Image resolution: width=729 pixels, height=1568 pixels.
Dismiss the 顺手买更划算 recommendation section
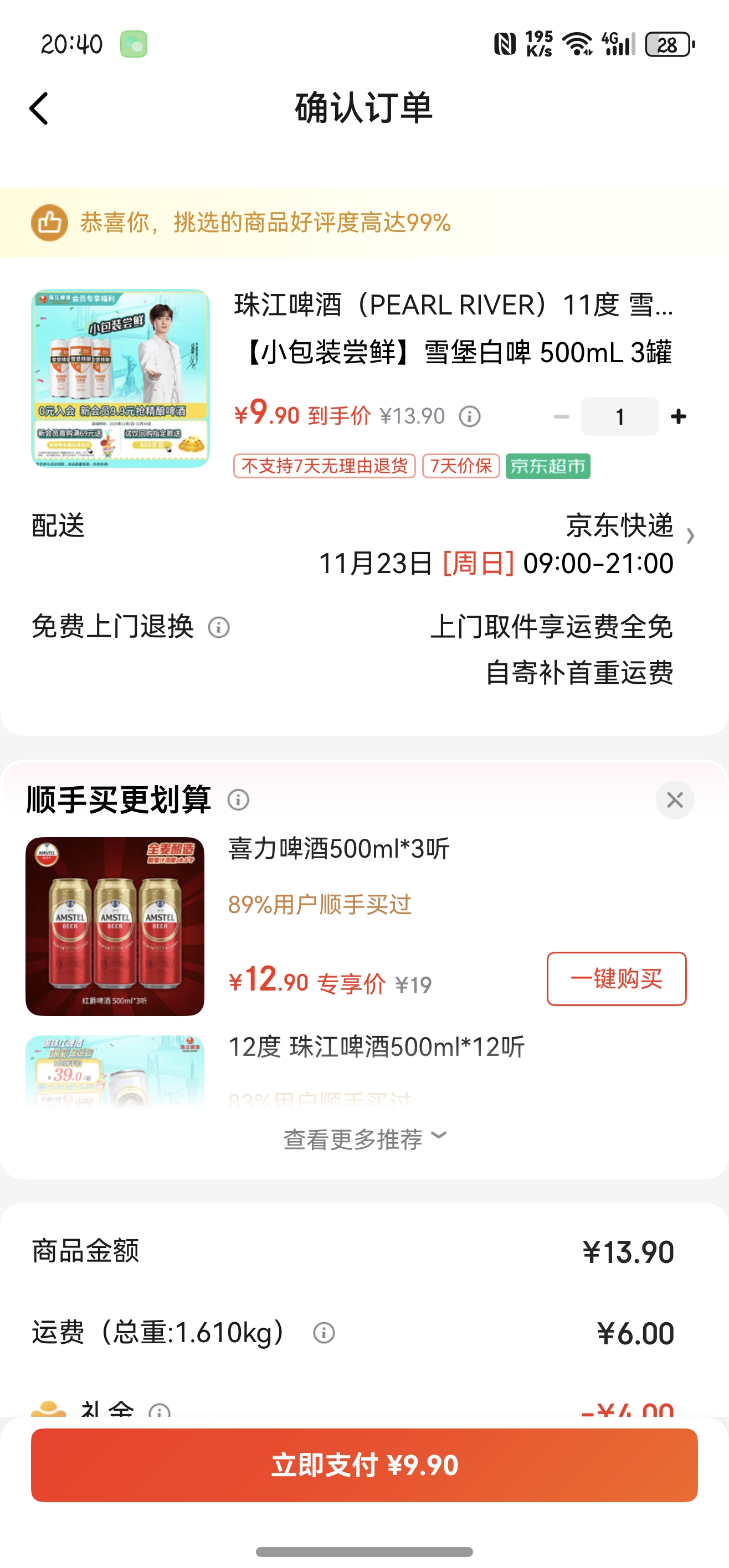tap(675, 799)
